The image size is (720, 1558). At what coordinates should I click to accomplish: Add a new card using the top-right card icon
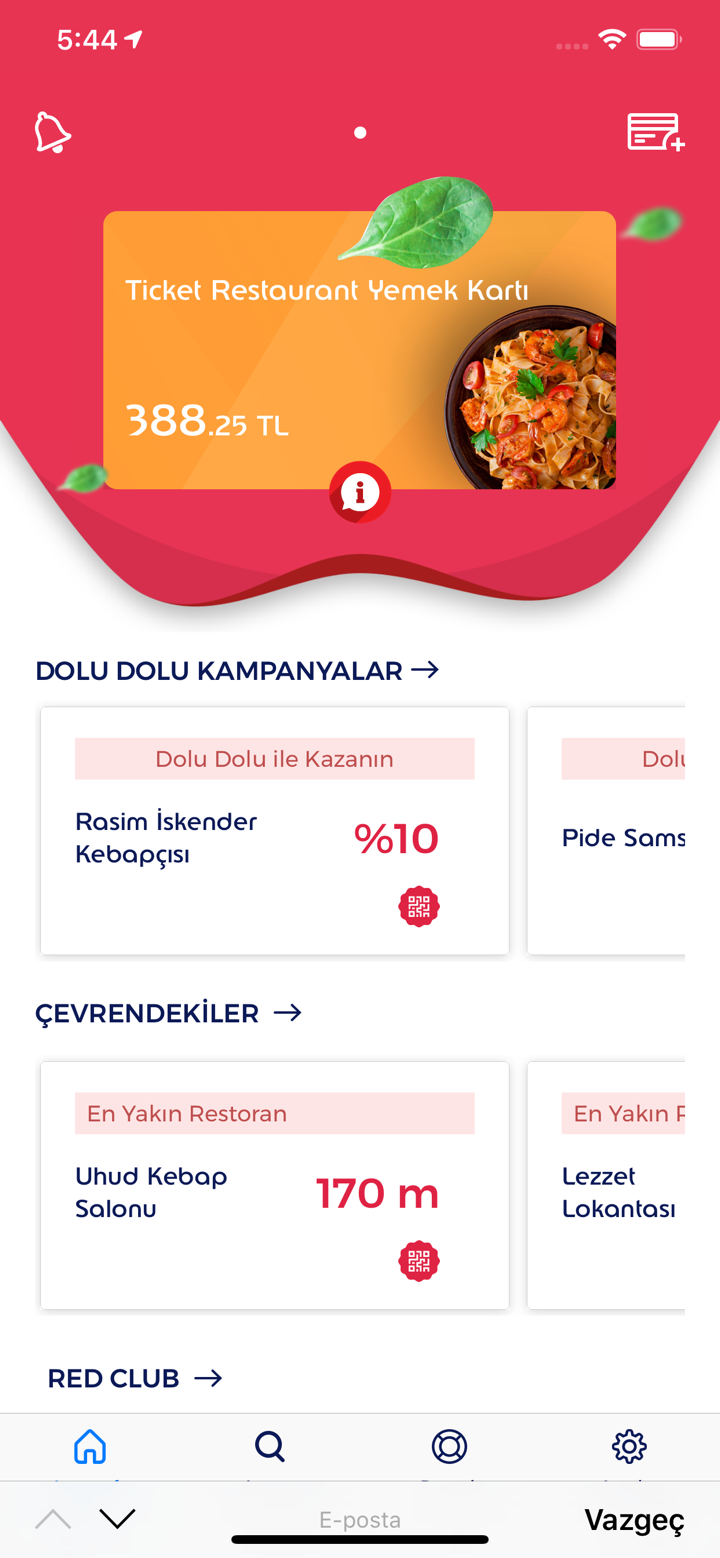tap(654, 131)
